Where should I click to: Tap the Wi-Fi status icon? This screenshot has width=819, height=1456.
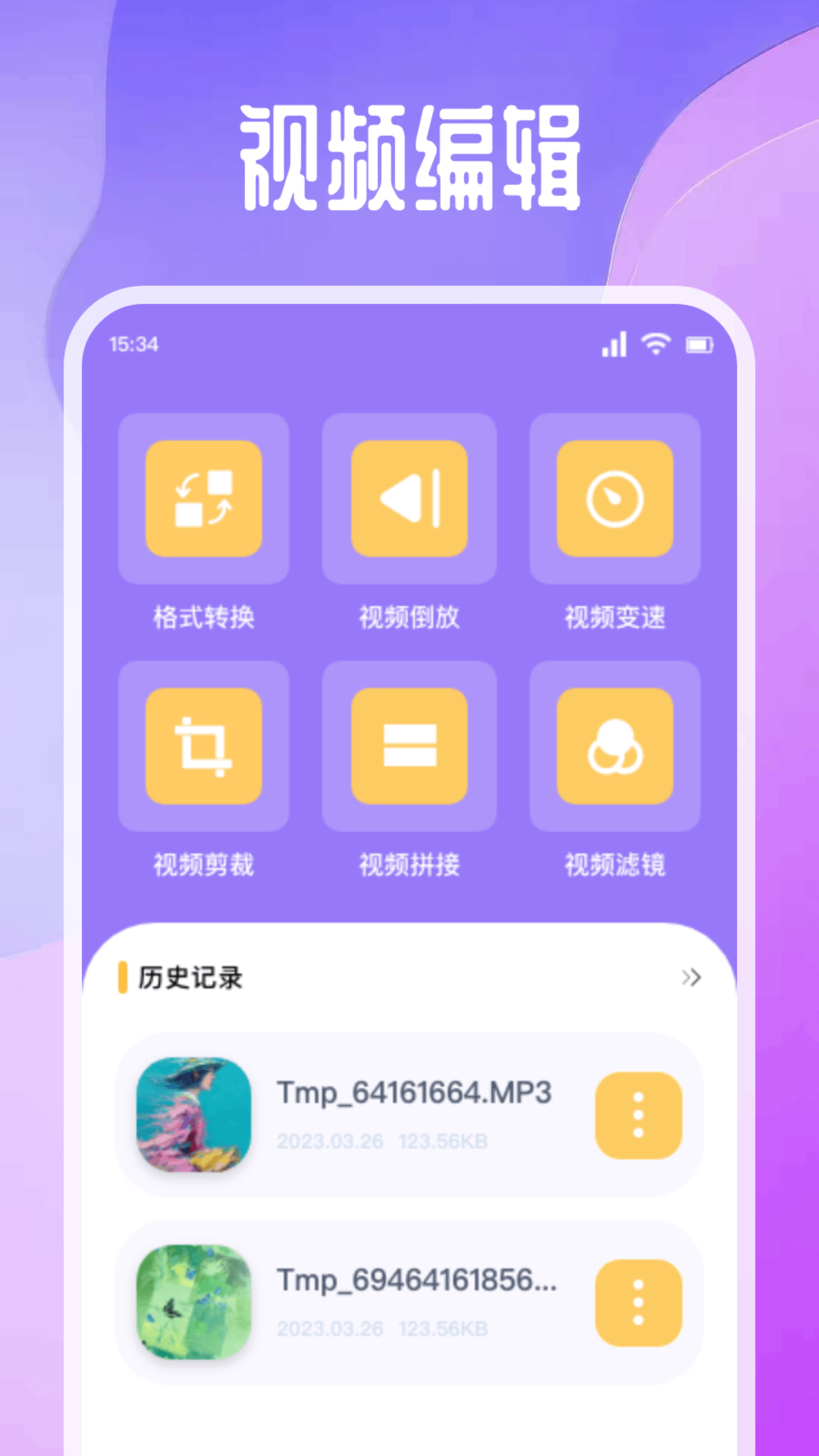657,344
